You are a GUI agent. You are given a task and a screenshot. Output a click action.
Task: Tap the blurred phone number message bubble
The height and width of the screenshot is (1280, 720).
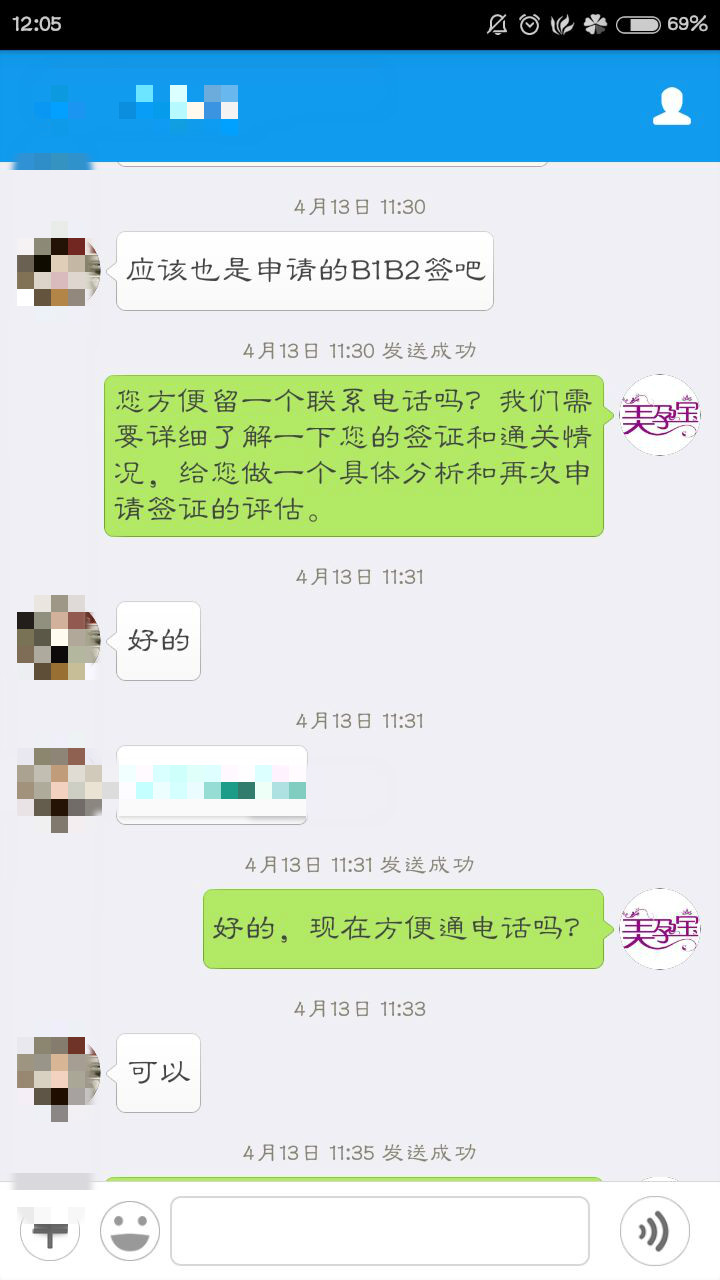[x=212, y=785]
